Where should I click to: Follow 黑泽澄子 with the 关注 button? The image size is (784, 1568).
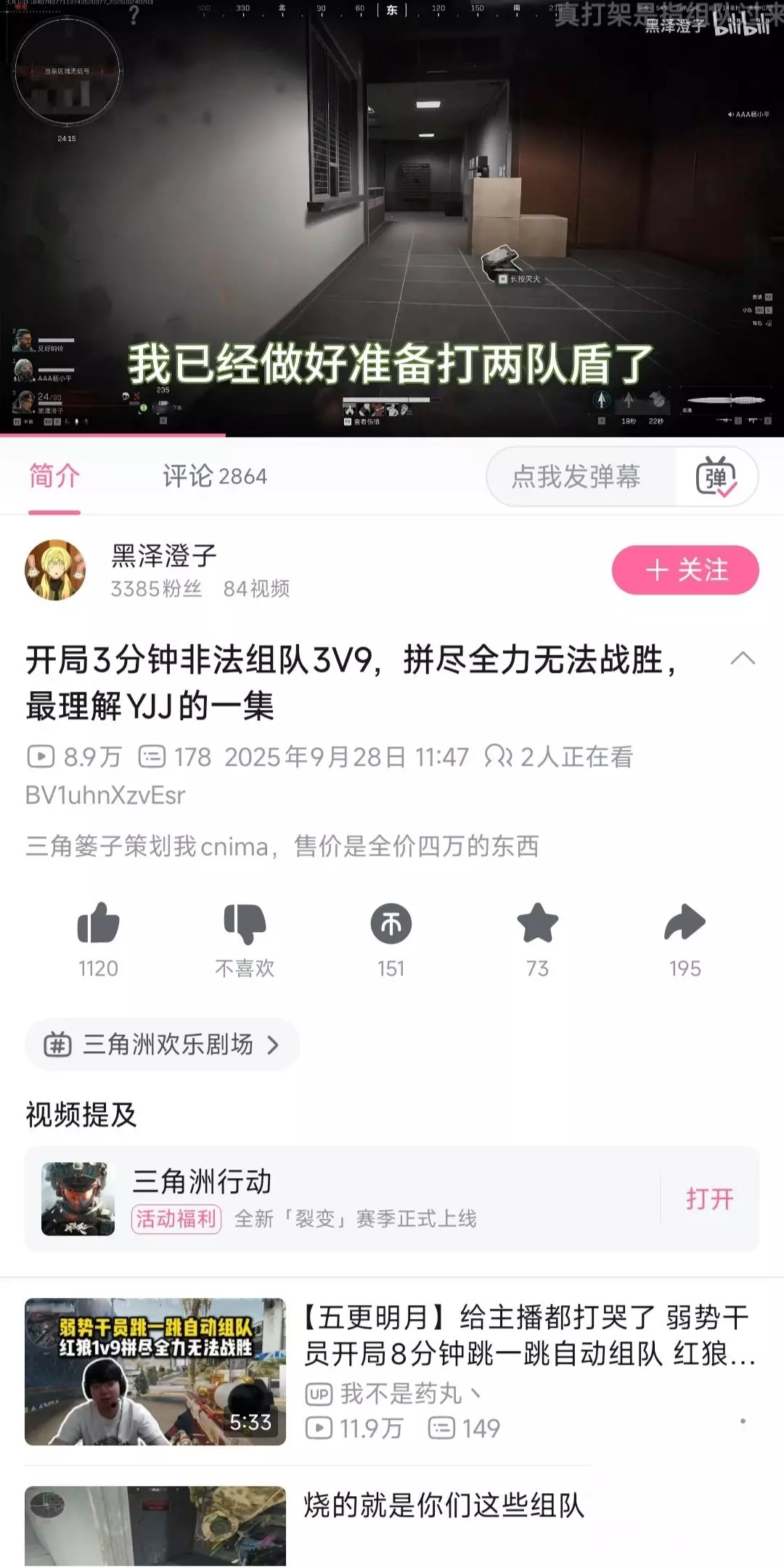[685, 570]
